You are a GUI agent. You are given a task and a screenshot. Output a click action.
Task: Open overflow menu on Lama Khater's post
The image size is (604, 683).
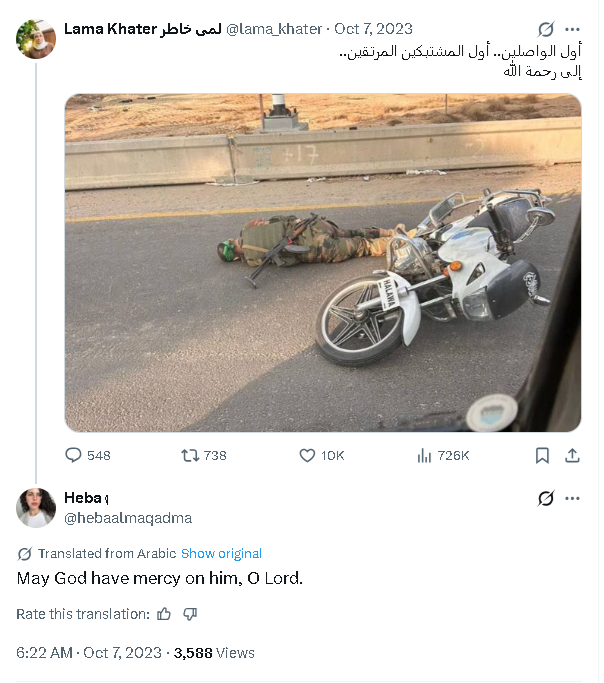pos(573,29)
